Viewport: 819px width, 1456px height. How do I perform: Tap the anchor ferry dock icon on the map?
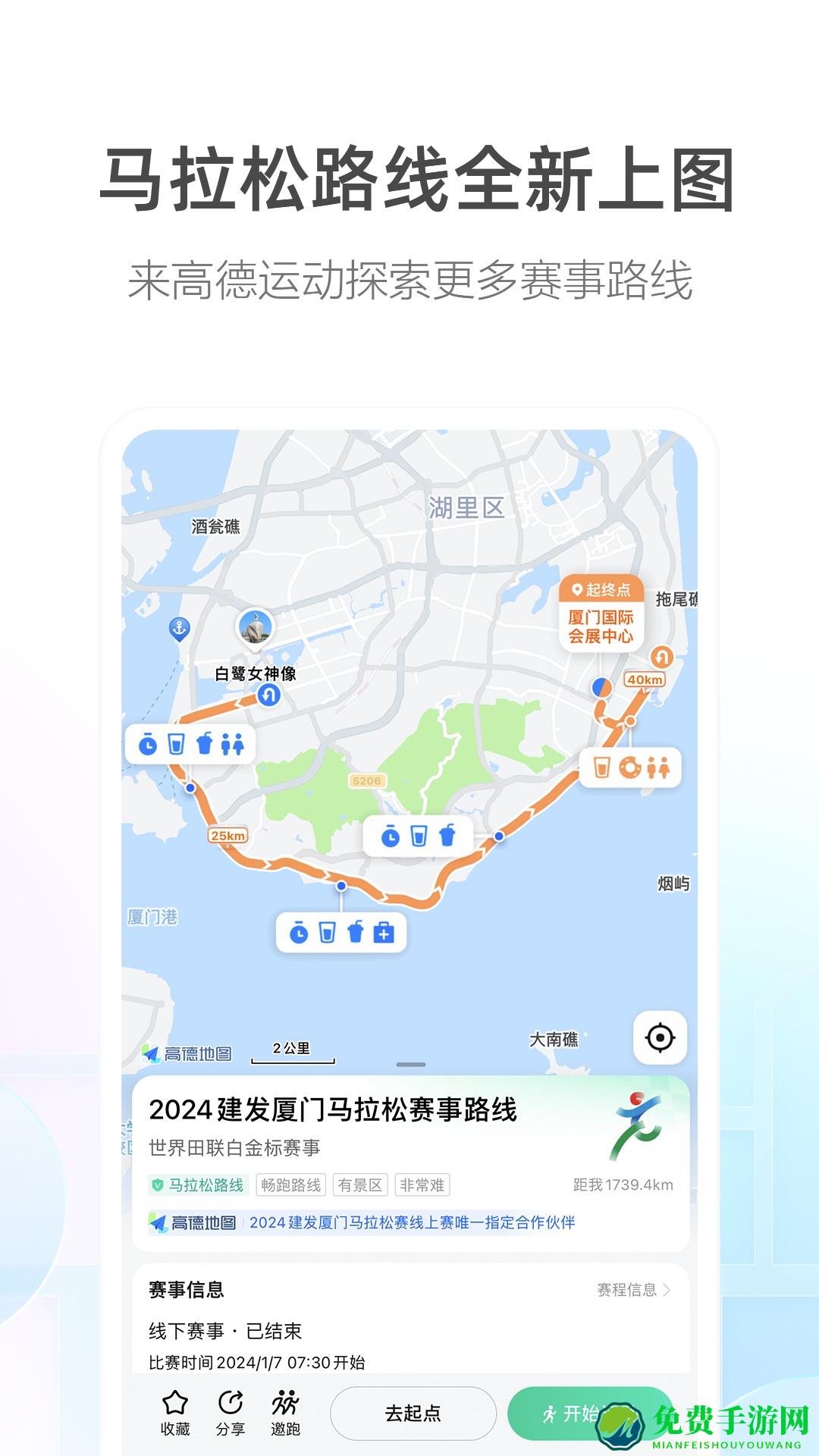(179, 629)
